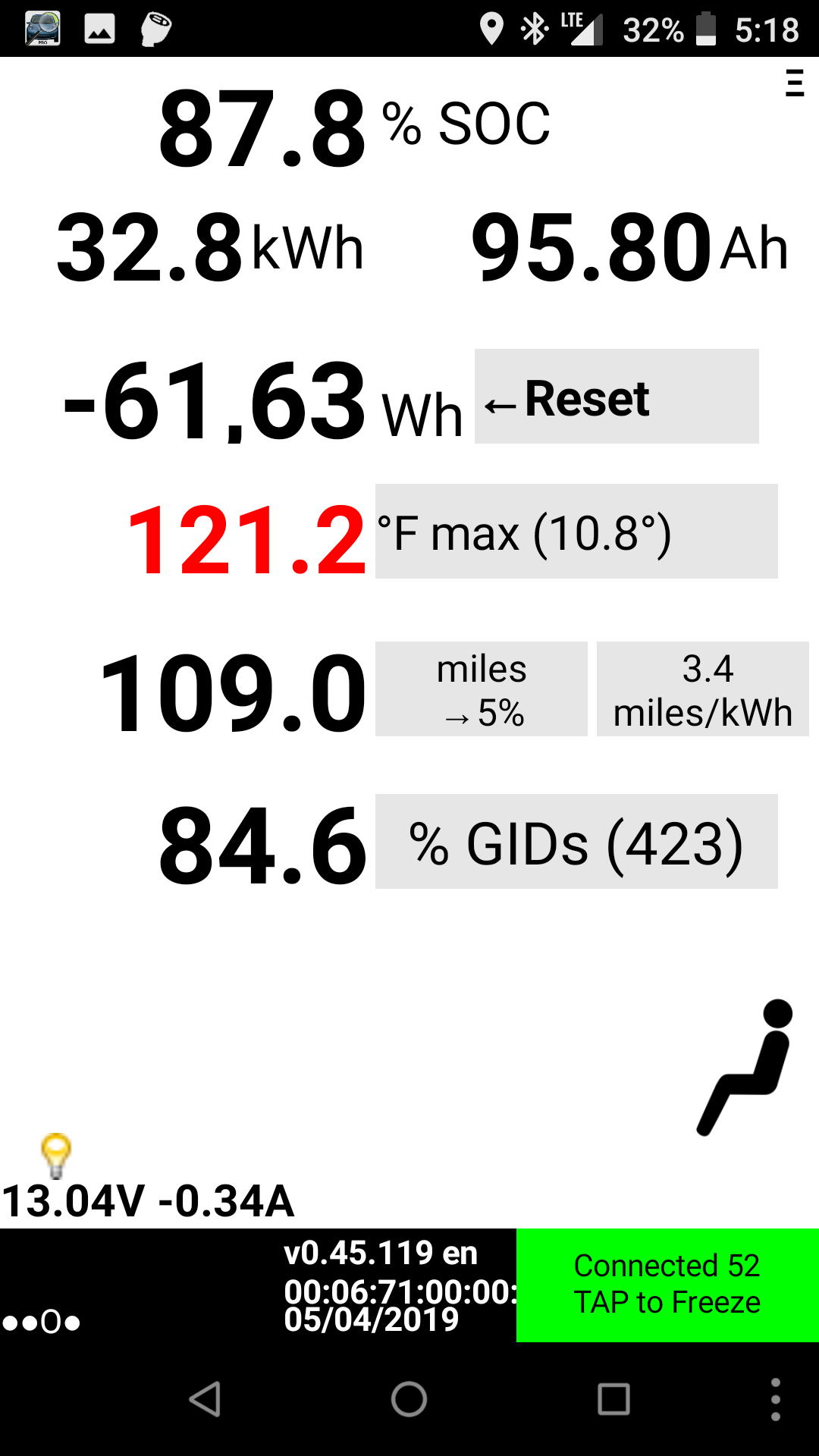
Task: Tap the 3.4 miles/kWh efficiency button
Action: click(x=702, y=689)
